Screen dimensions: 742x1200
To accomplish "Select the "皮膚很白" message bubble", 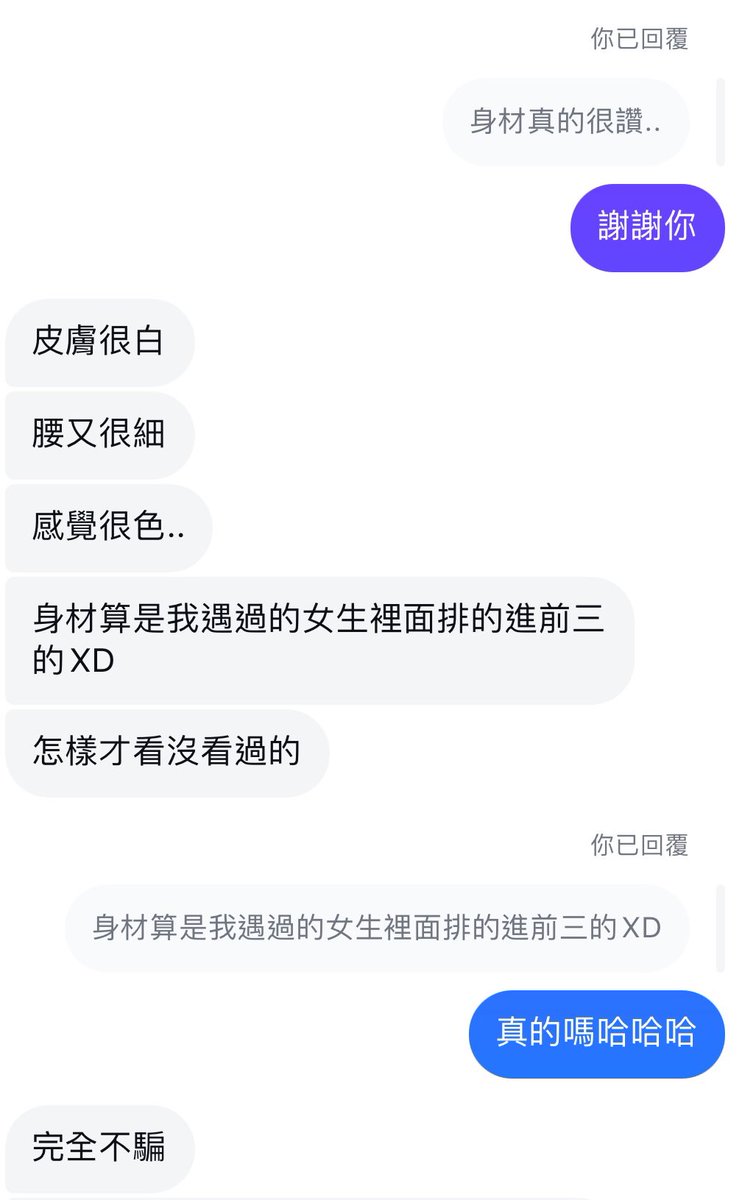I will [99, 341].
